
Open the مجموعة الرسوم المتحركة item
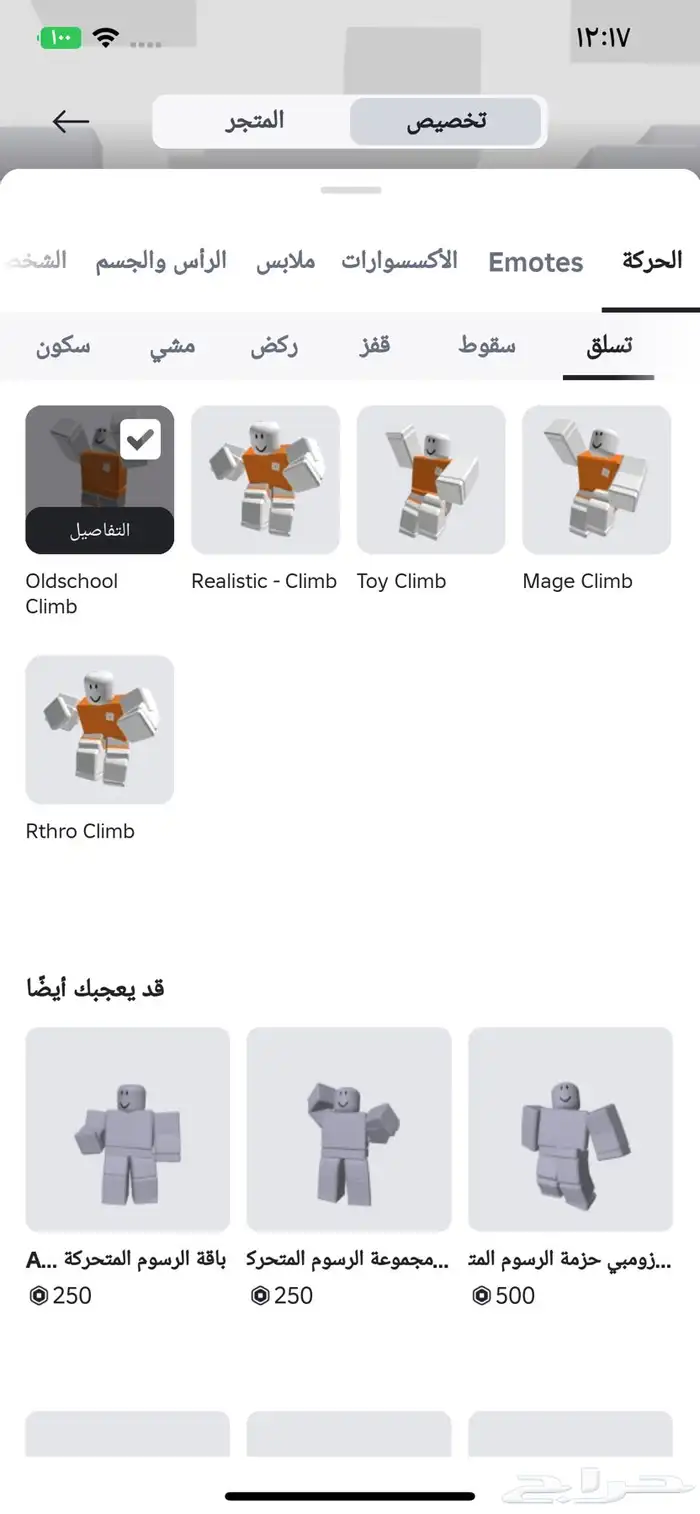349,1130
